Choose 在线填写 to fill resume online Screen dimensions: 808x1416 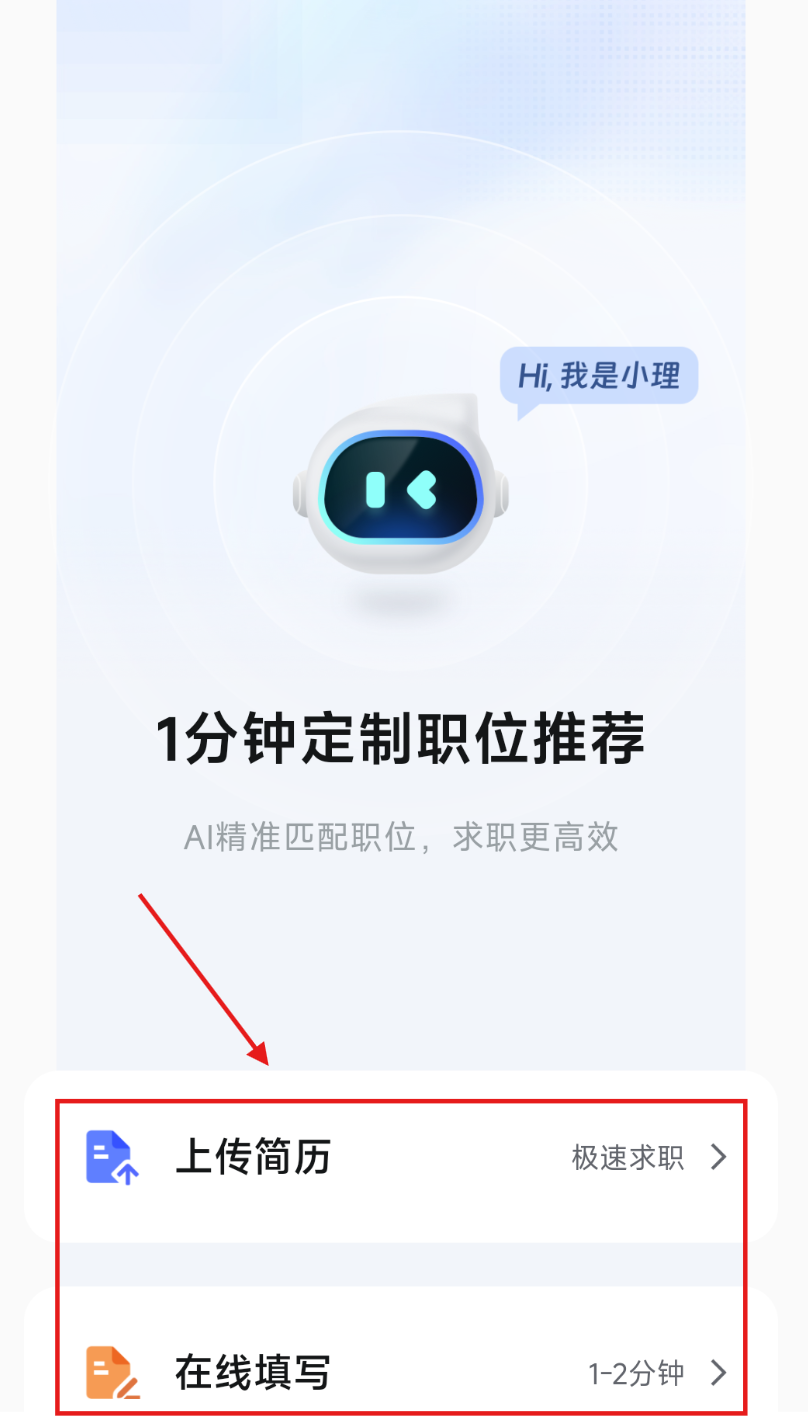(400, 1371)
